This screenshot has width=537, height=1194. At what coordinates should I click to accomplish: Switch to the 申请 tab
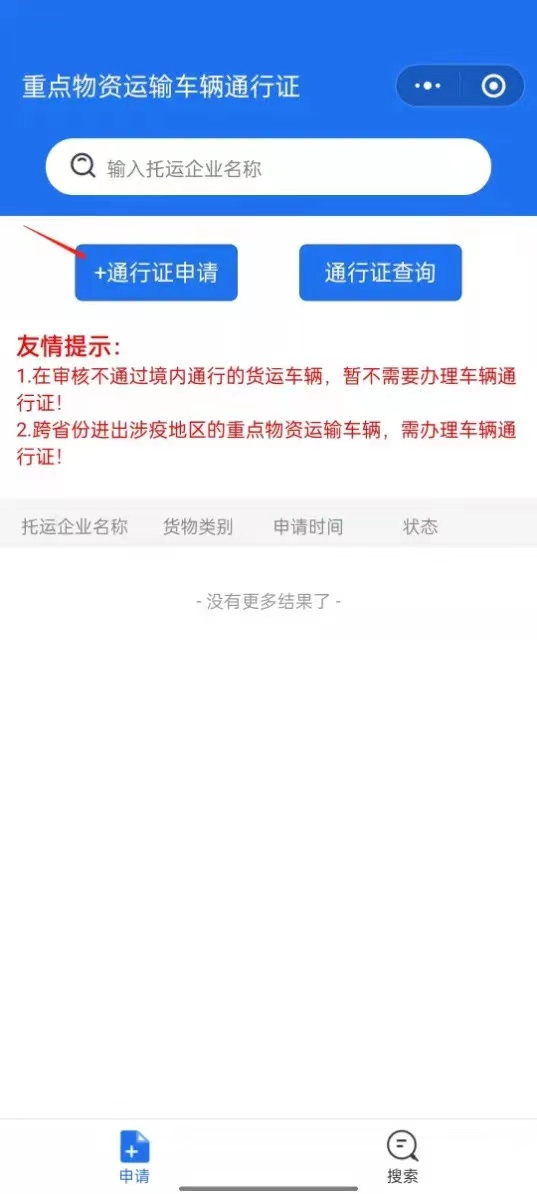134,1157
